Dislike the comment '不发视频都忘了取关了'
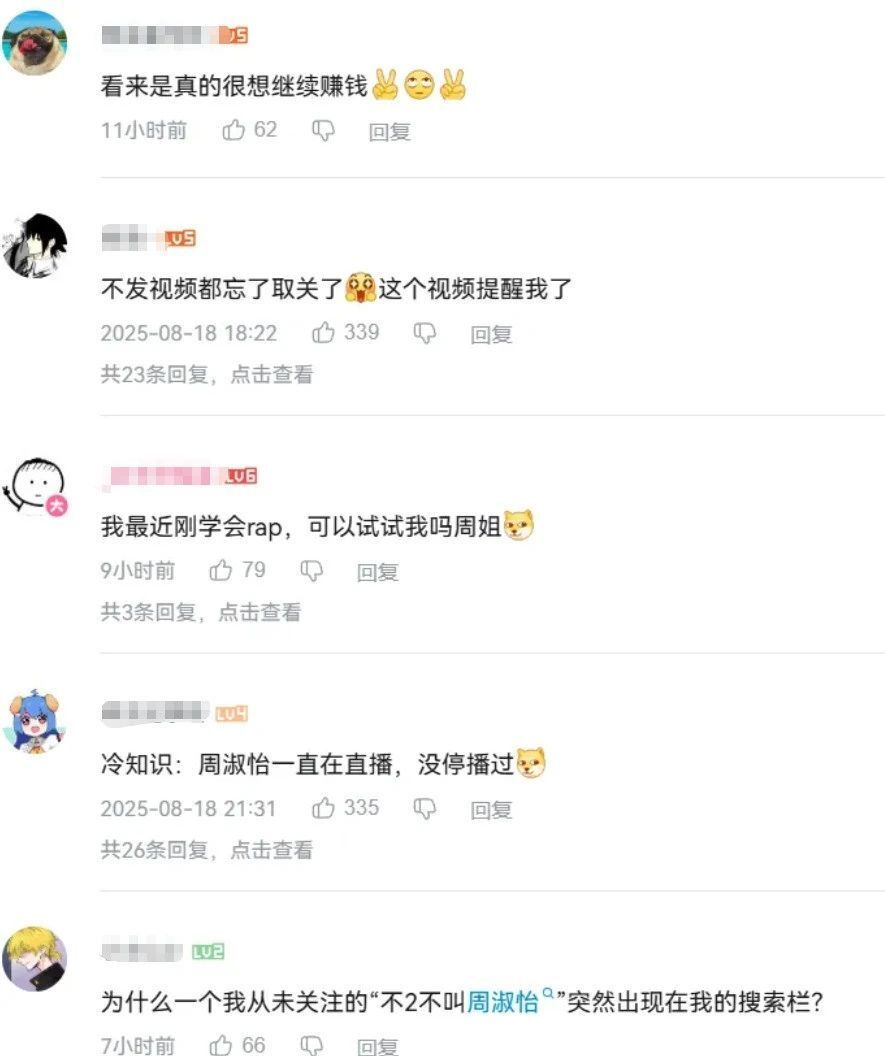Viewport: 885px width, 1056px height. point(425,333)
